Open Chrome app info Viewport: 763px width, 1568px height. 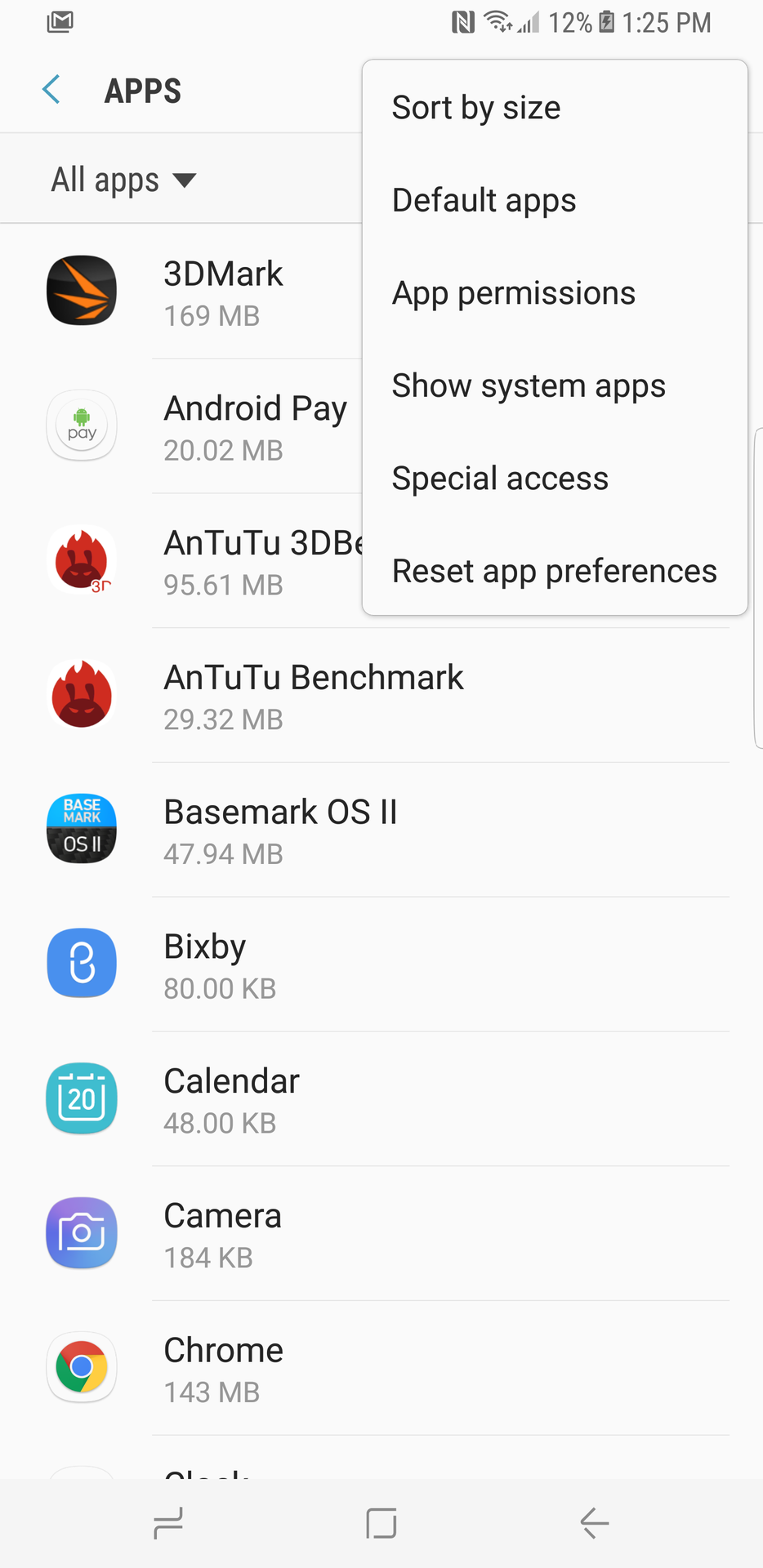pyautogui.click(x=223, y=1369)
